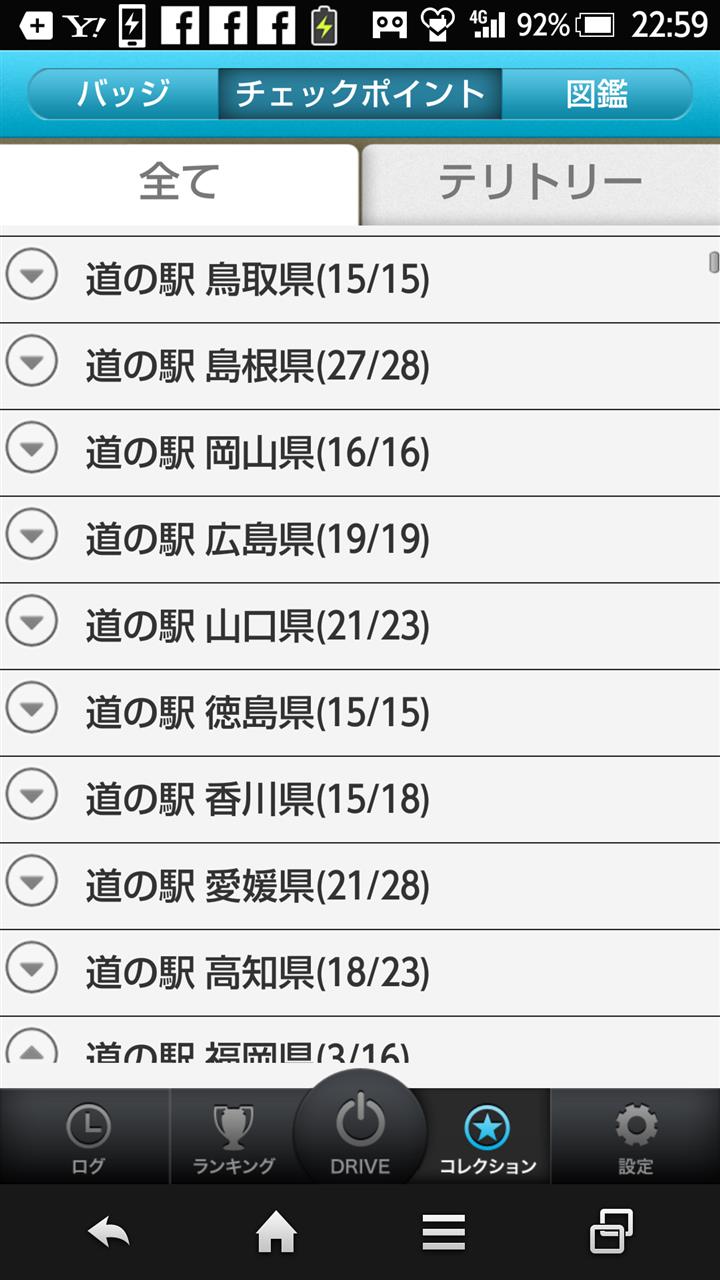Expand 道の駅 山口県(21/23)
This screenshot has height=1280, width=720.
click(x=360, y=626)
